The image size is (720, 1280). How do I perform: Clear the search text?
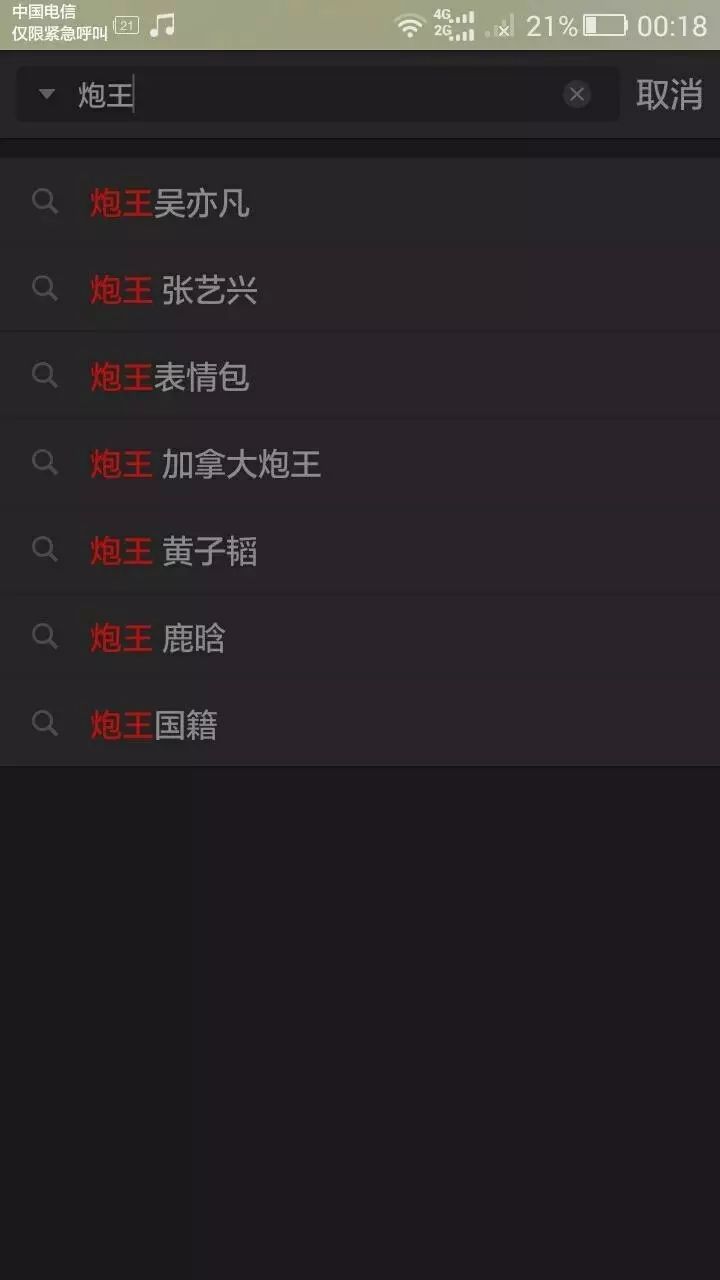pyautogui.click(x=577, y=94)
